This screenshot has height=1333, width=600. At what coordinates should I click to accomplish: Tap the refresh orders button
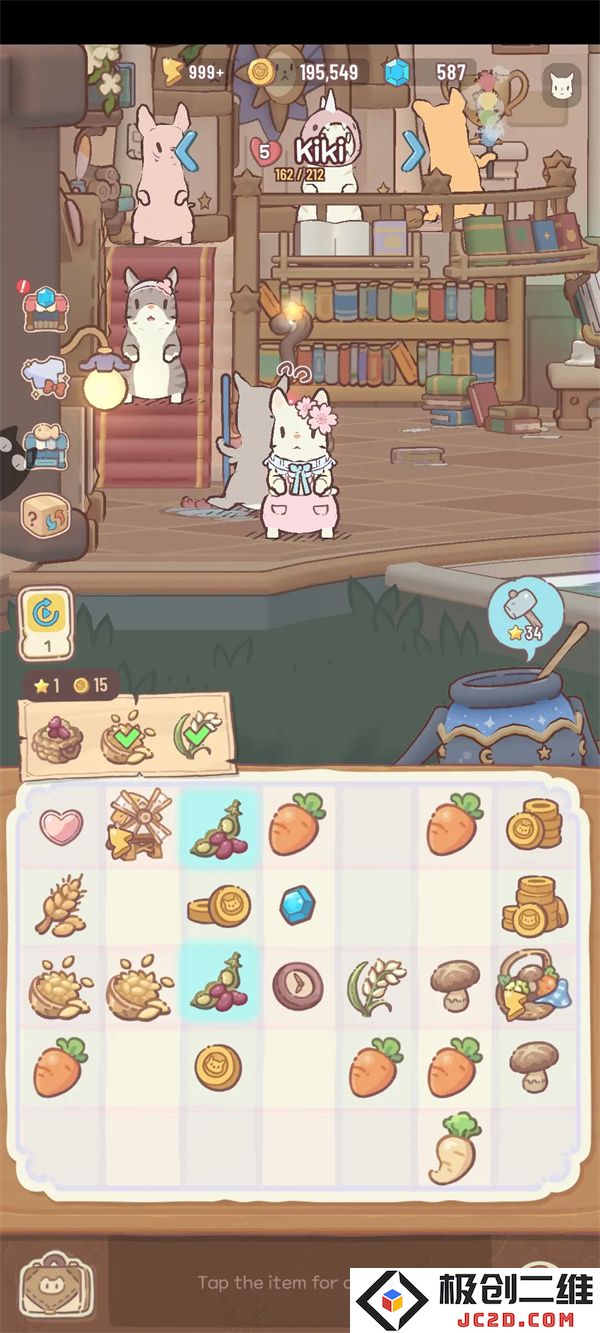tap(45, 622)
